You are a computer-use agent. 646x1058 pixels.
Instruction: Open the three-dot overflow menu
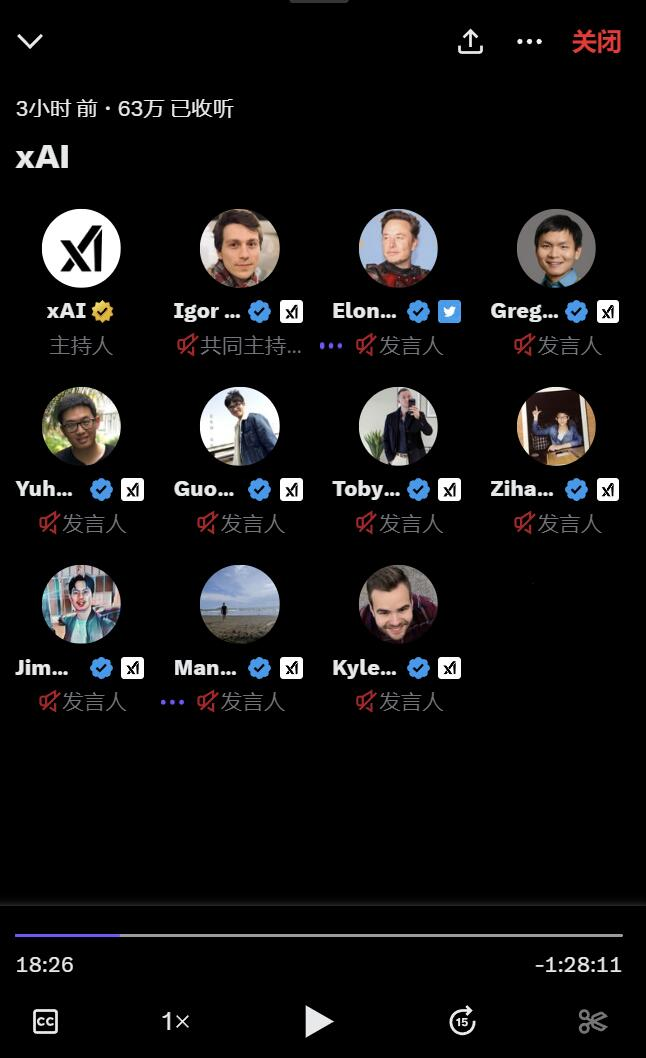click(x=529, y=41)
